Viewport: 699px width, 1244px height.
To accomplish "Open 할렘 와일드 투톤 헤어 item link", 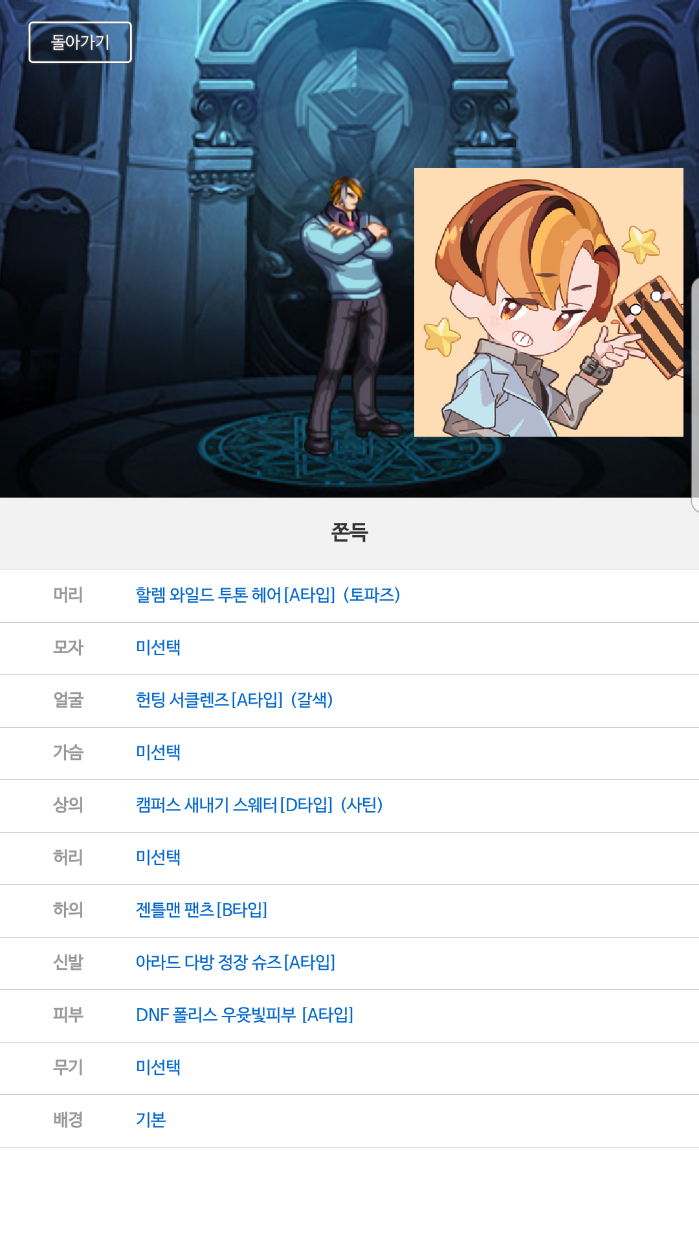I will [267, 595].
